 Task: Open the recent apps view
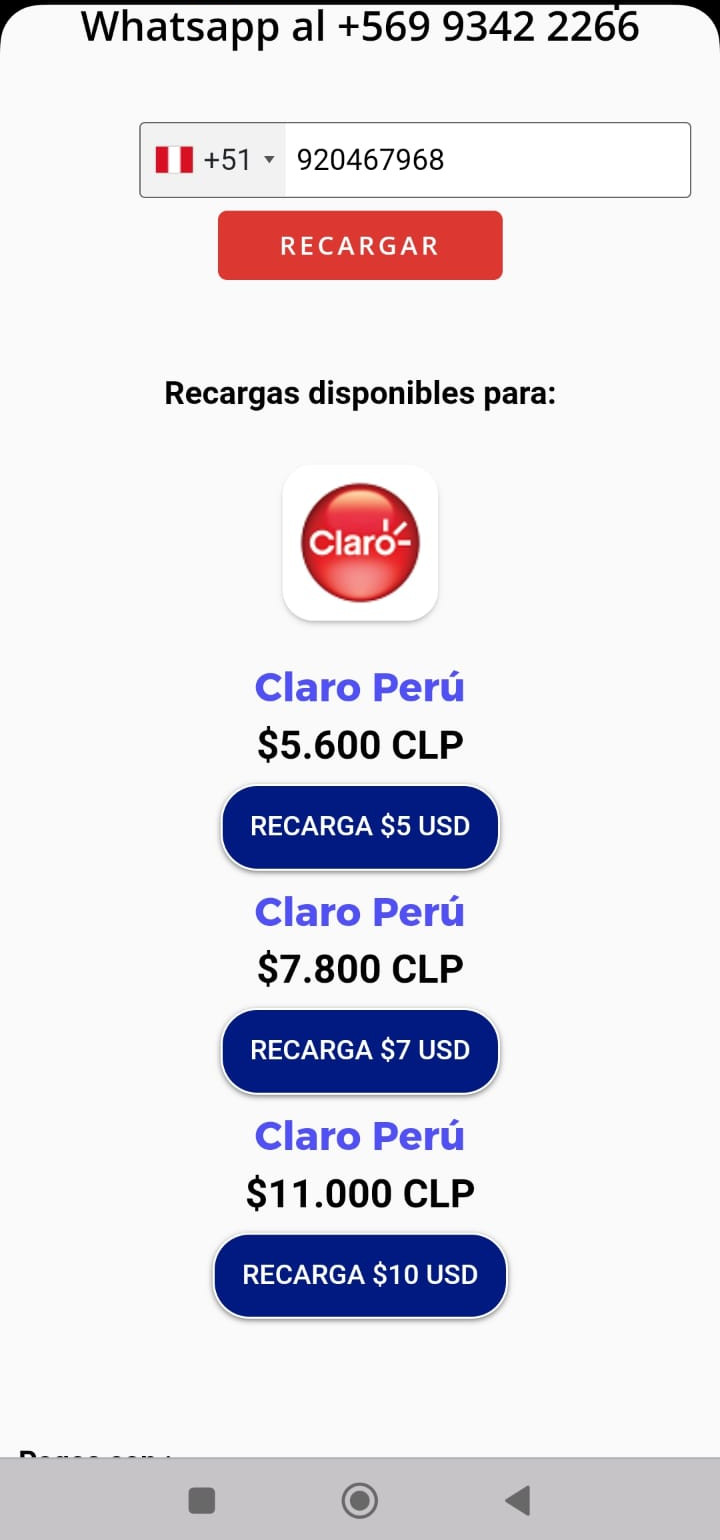pos(202,1500)
